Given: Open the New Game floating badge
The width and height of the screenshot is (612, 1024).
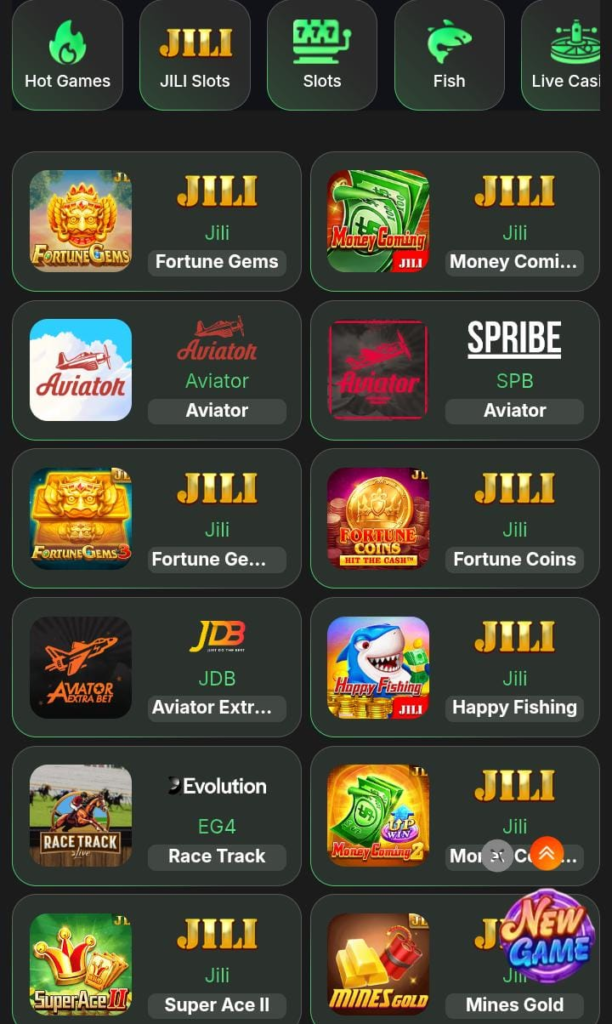Looking at the screenshot, I should pos(547,937).
